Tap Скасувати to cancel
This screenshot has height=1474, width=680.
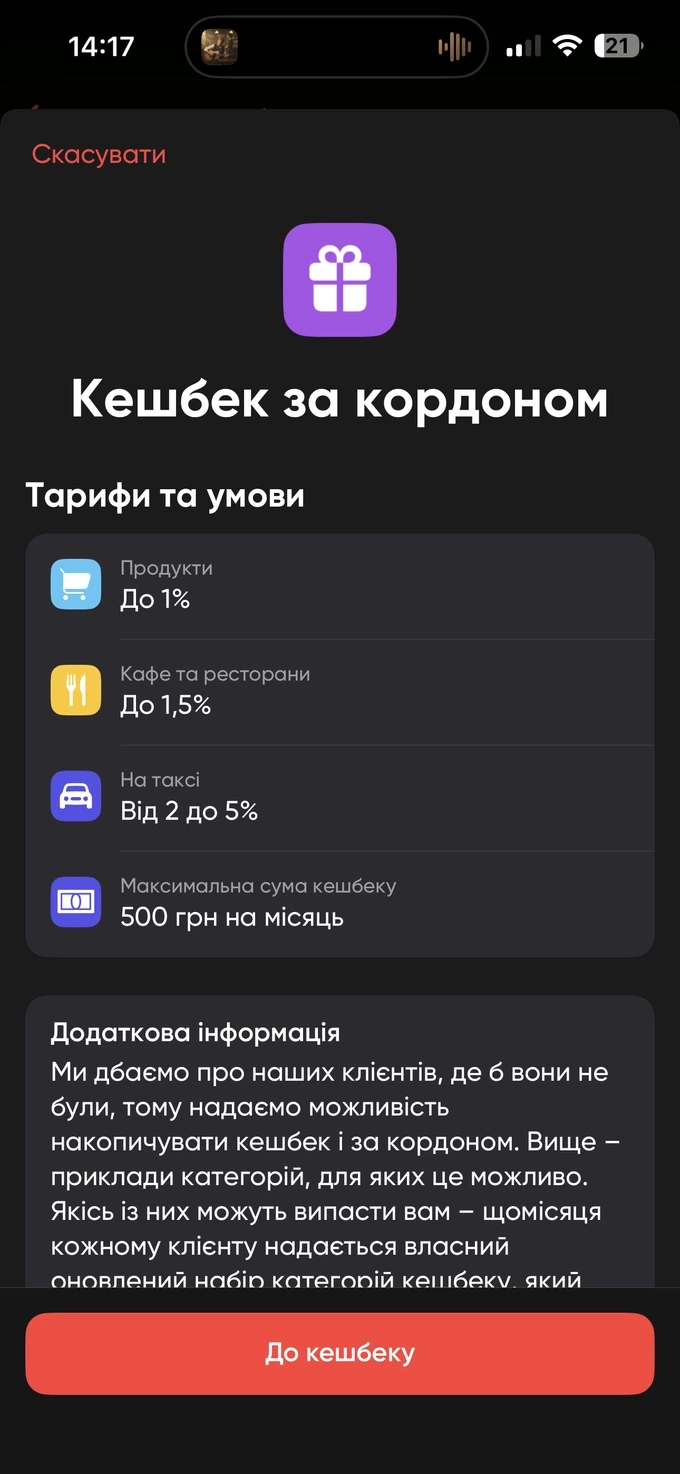[x=98, y=154]
